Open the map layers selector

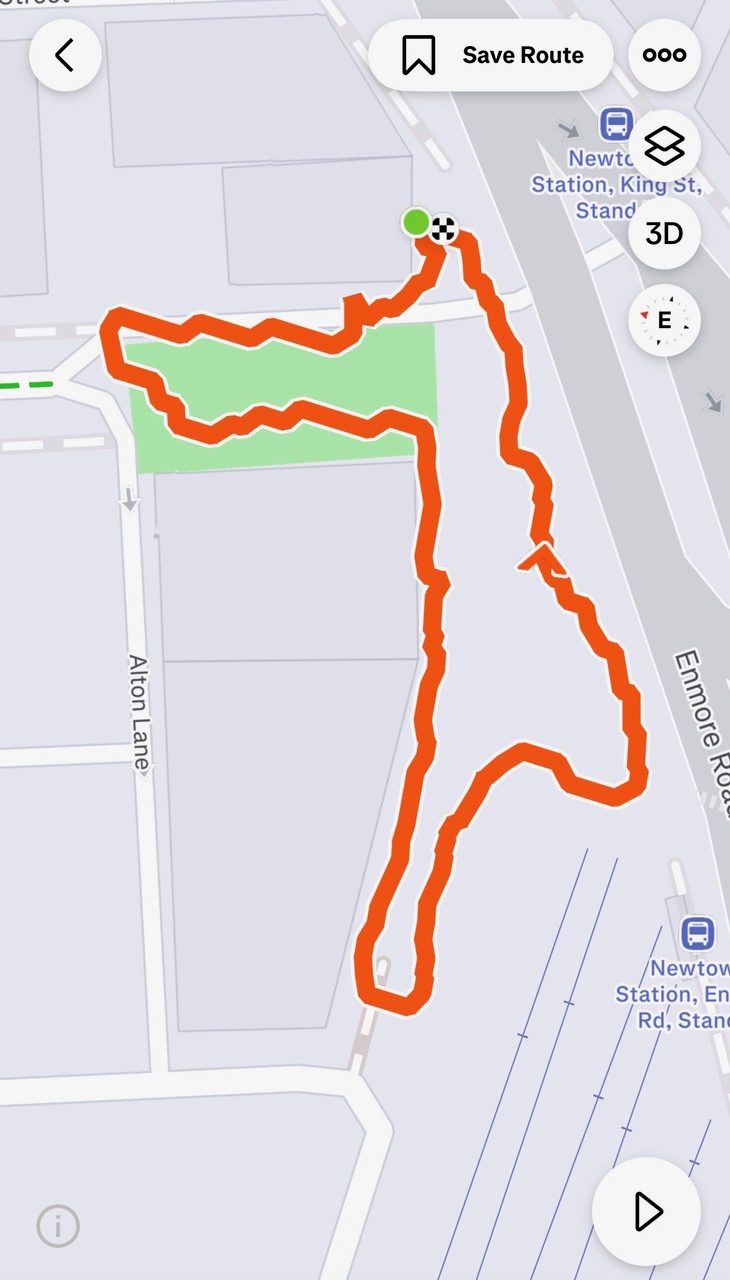[x=664, y=147]
